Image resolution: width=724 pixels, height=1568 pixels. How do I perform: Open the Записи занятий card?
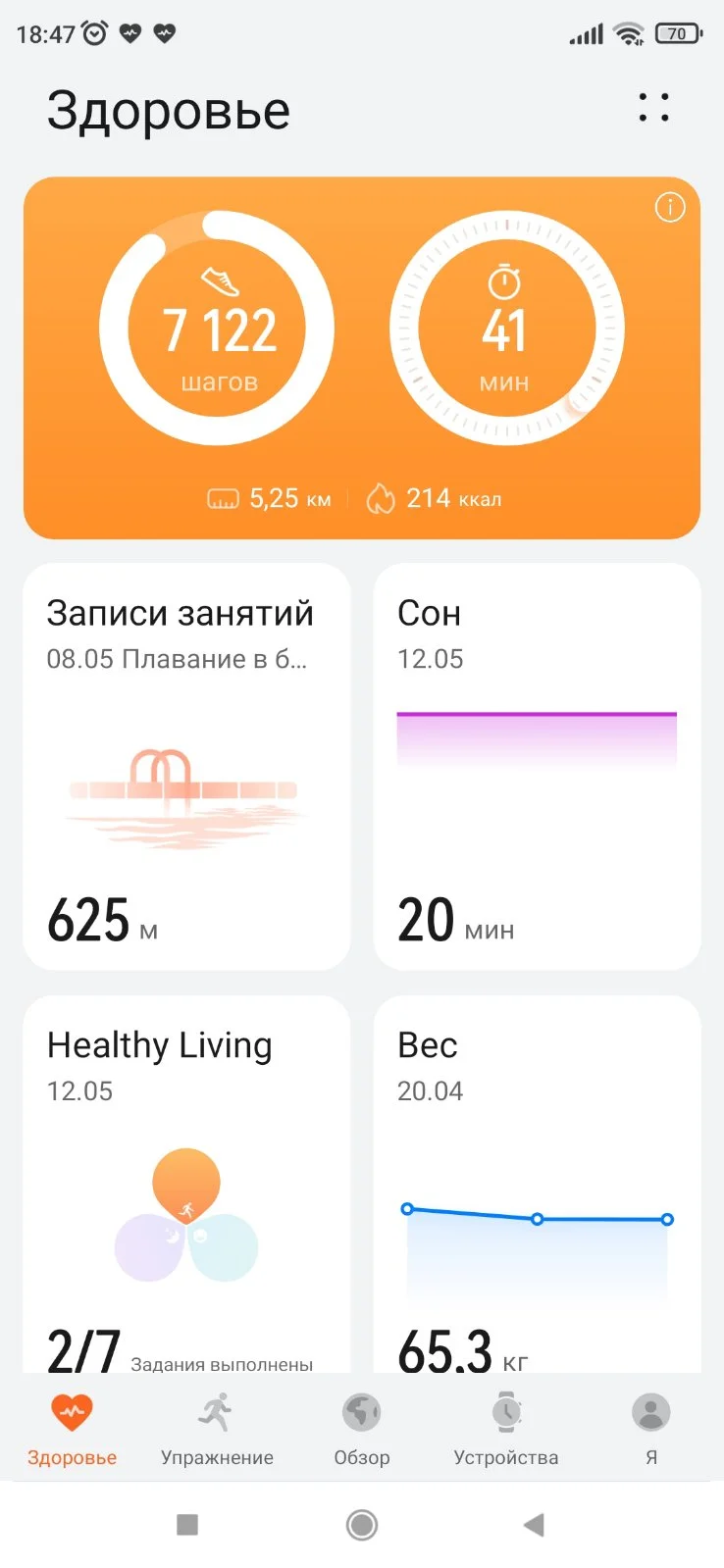186,766
